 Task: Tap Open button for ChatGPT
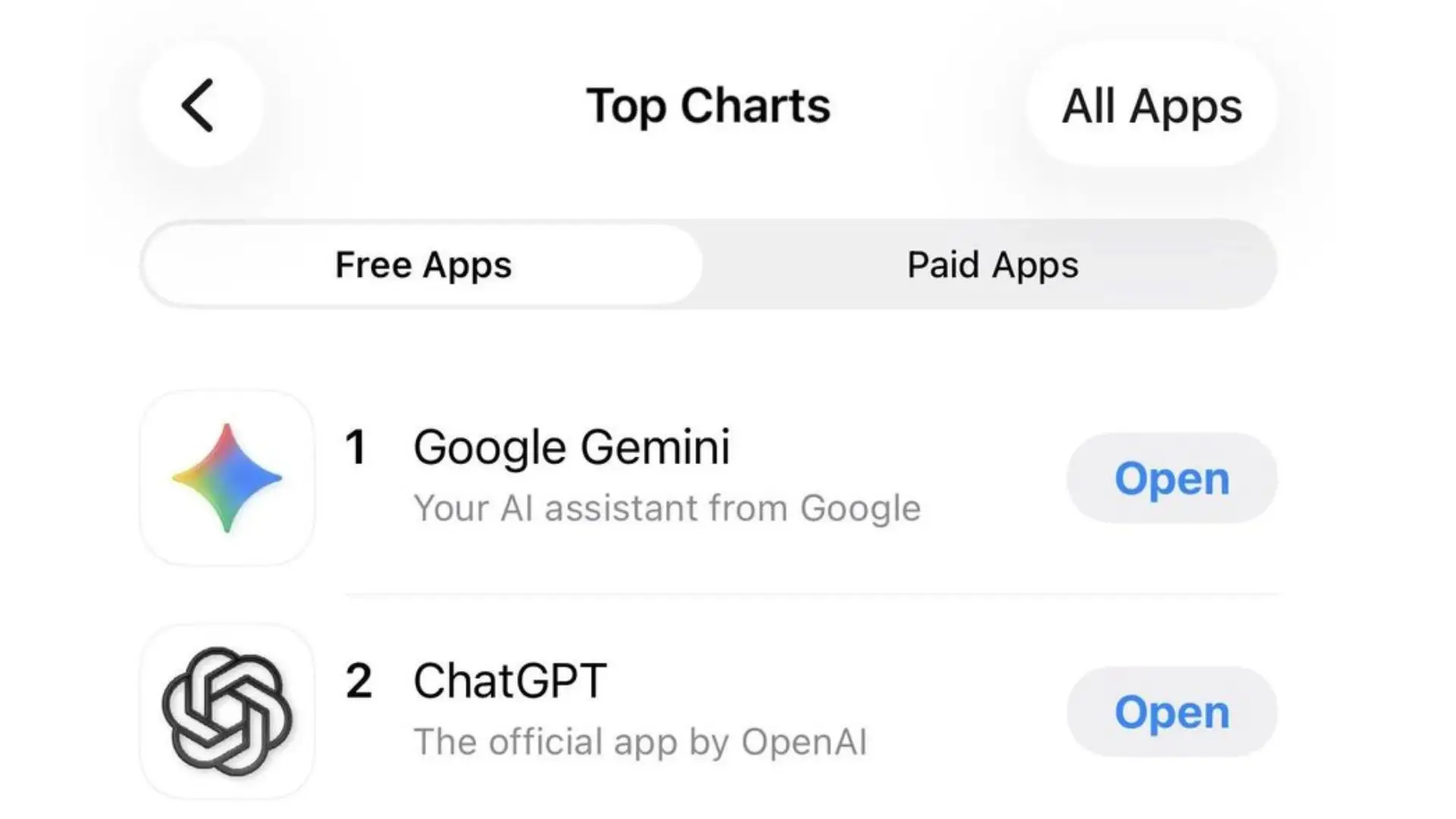1172,712
